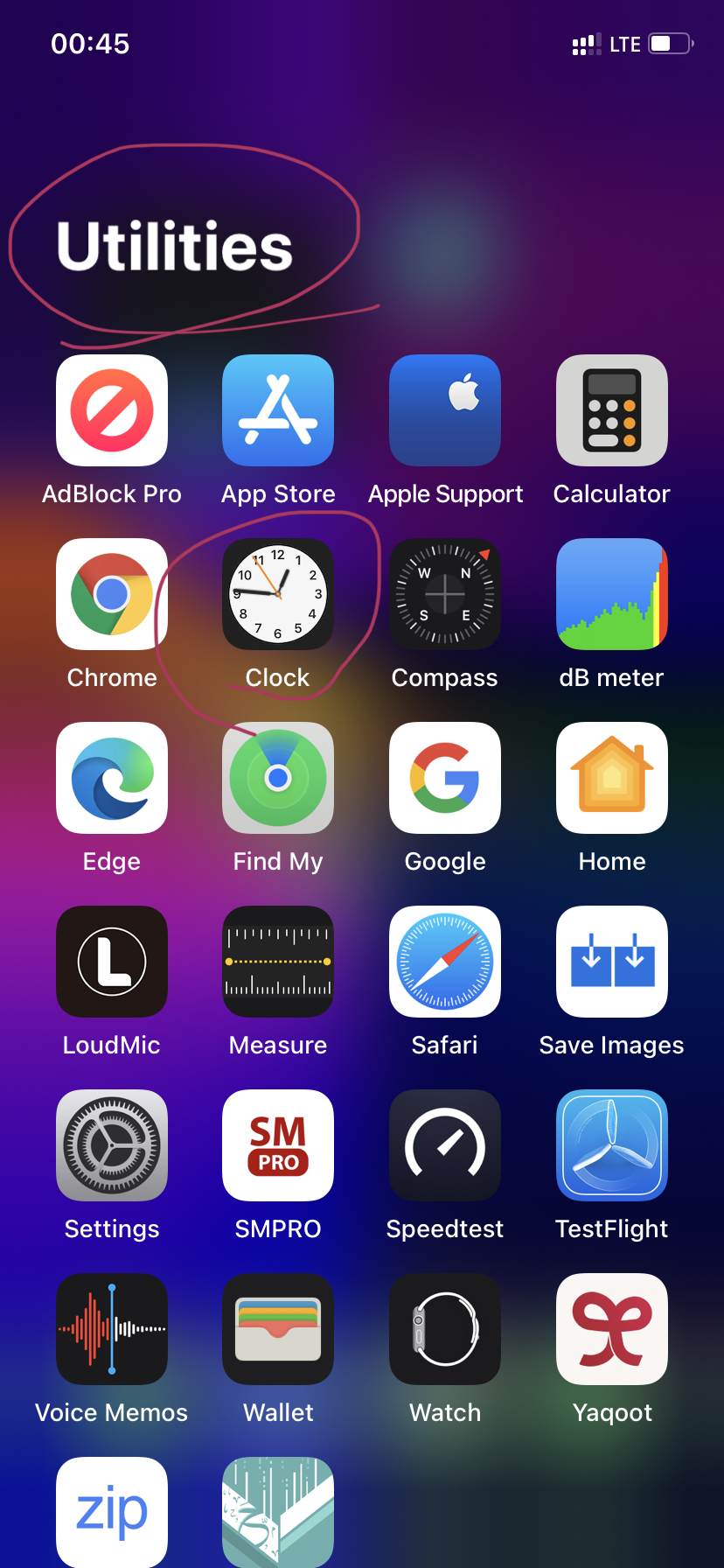Launch the Watch app
This screenshot has height=1568, width=724.
pyautogui.click(x=445, y=1329)
